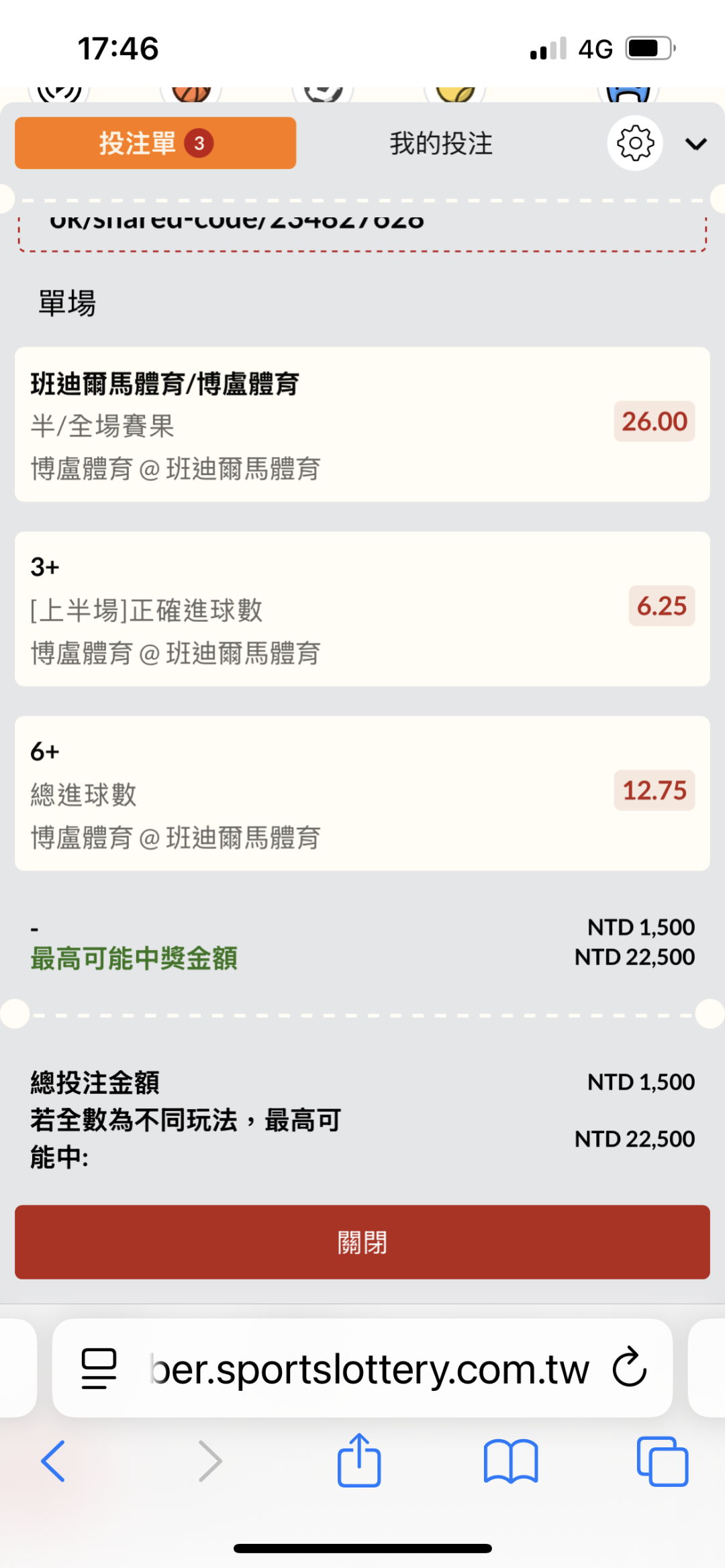Open the Safari page format menu
725x1568 pixels.
(x=99, y=1368)
